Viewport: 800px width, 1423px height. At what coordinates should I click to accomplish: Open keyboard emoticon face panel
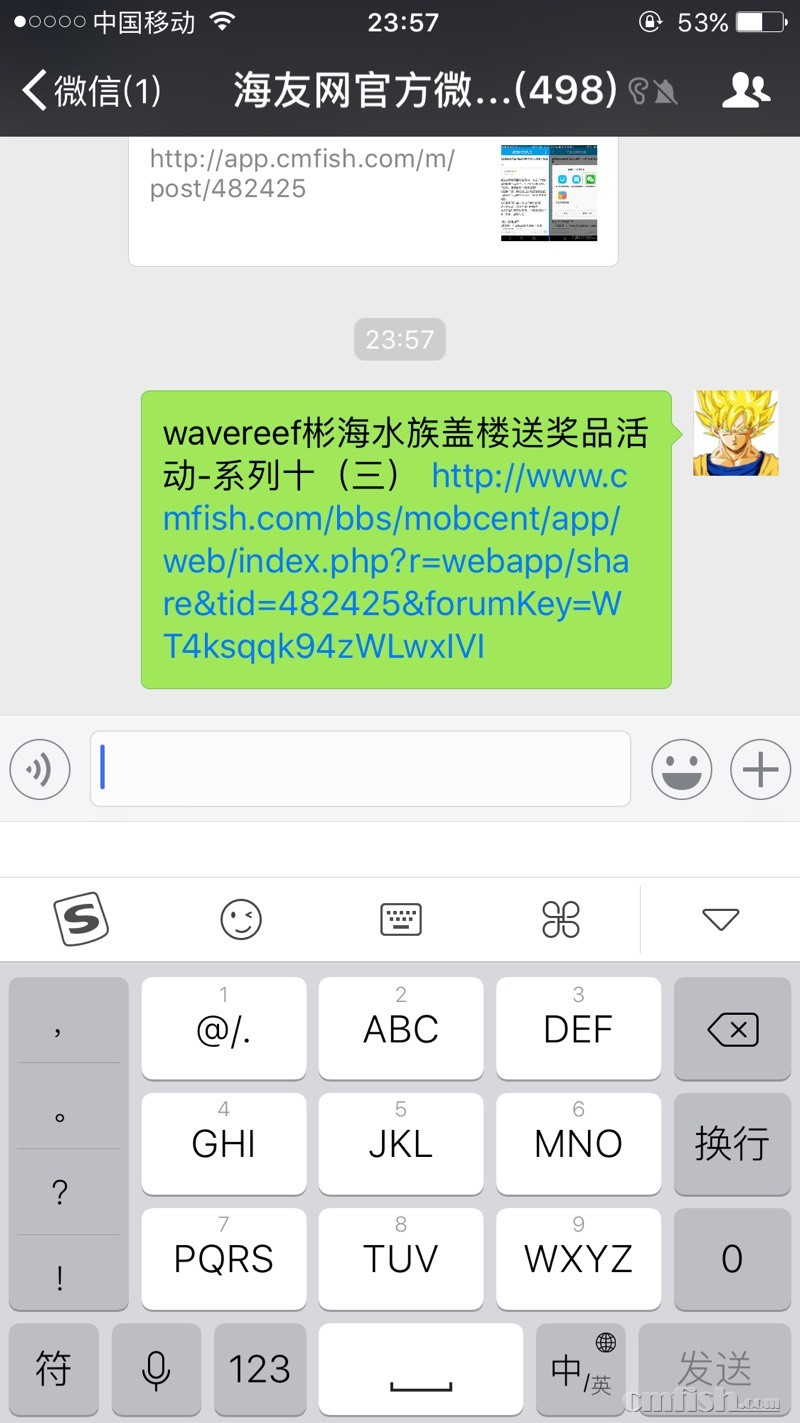241,919
